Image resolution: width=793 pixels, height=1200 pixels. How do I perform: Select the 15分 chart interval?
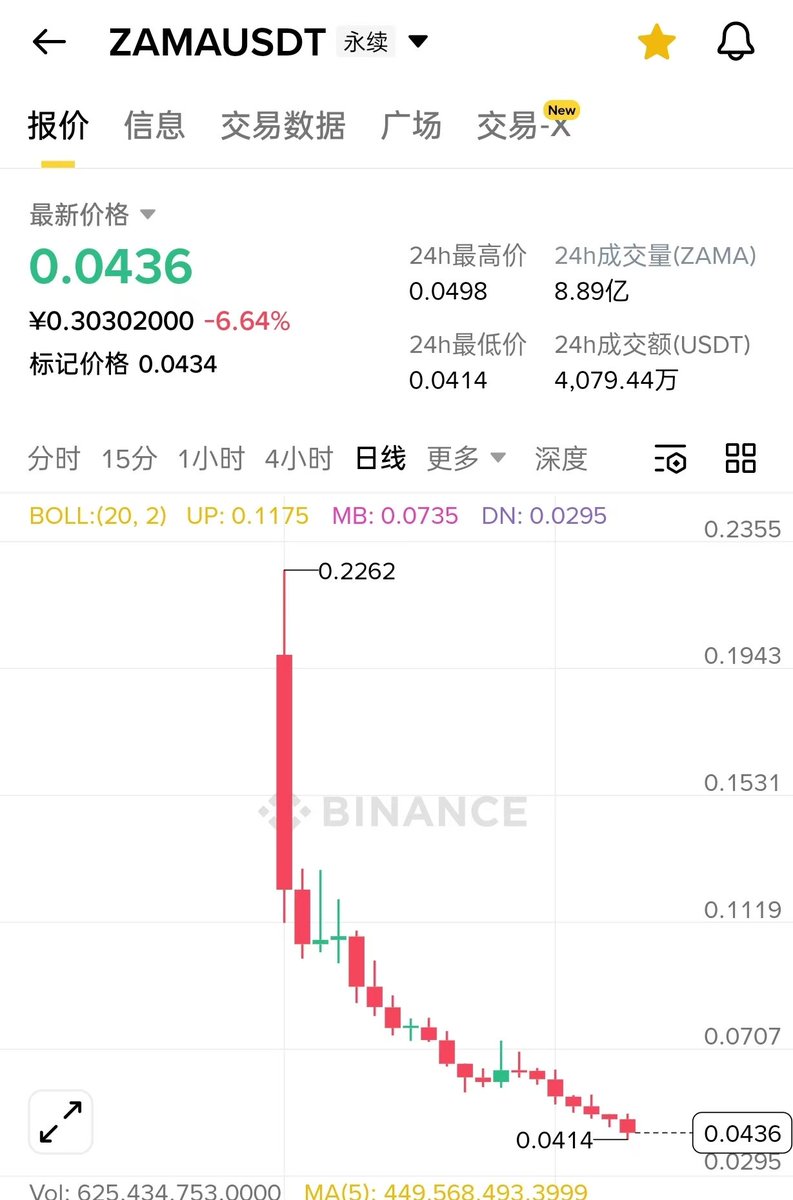click(x=129, y=459)
